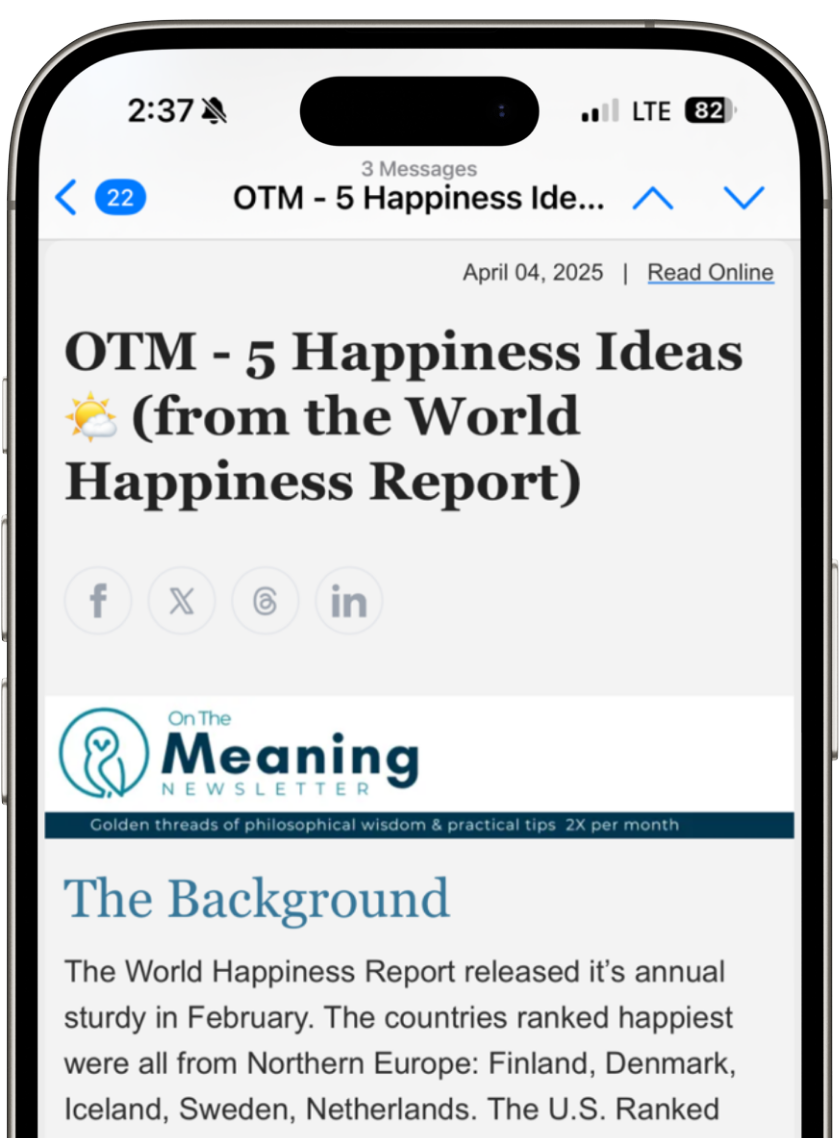Share the newsletter on Facebook
Screen dimensions: 840x1138
pos(98,601)
